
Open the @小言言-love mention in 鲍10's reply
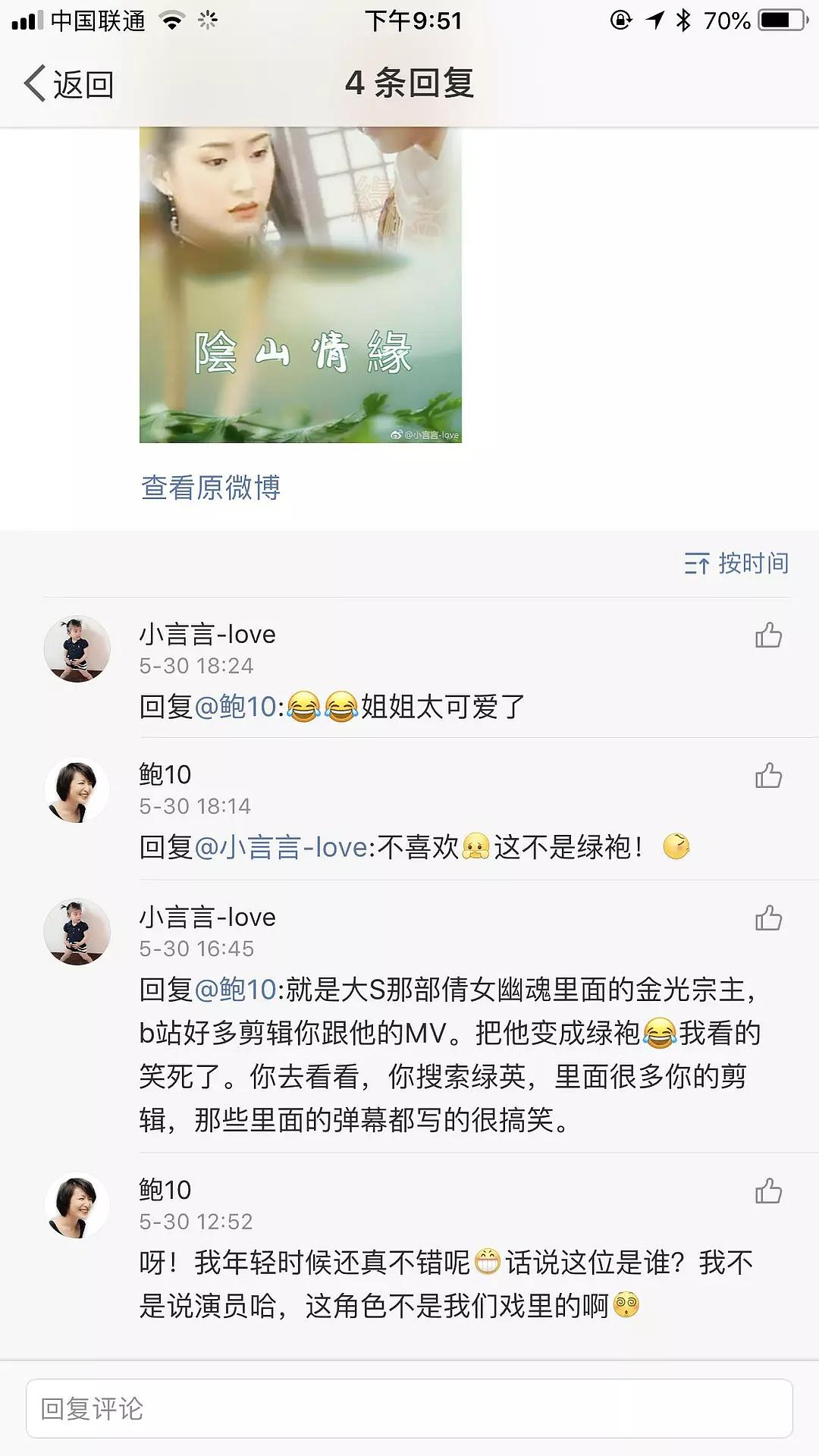(281, 848)
